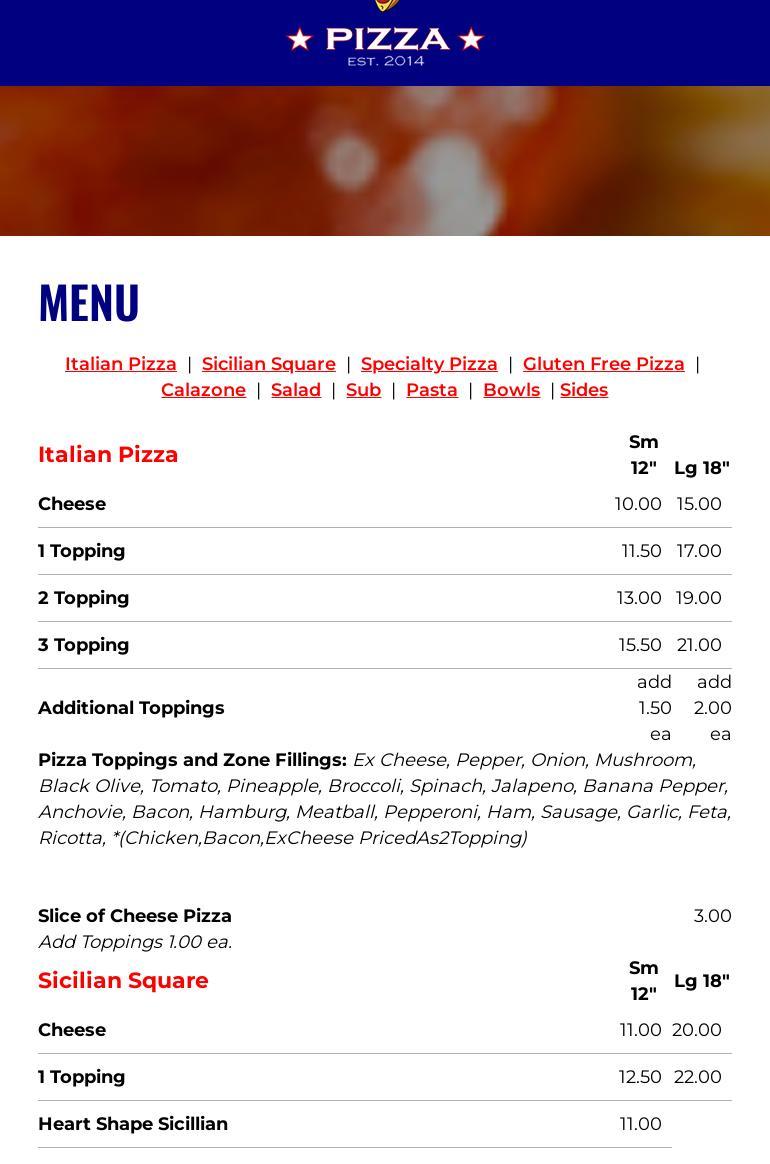
Task: Tap the Calazone link
Action: 203,390
